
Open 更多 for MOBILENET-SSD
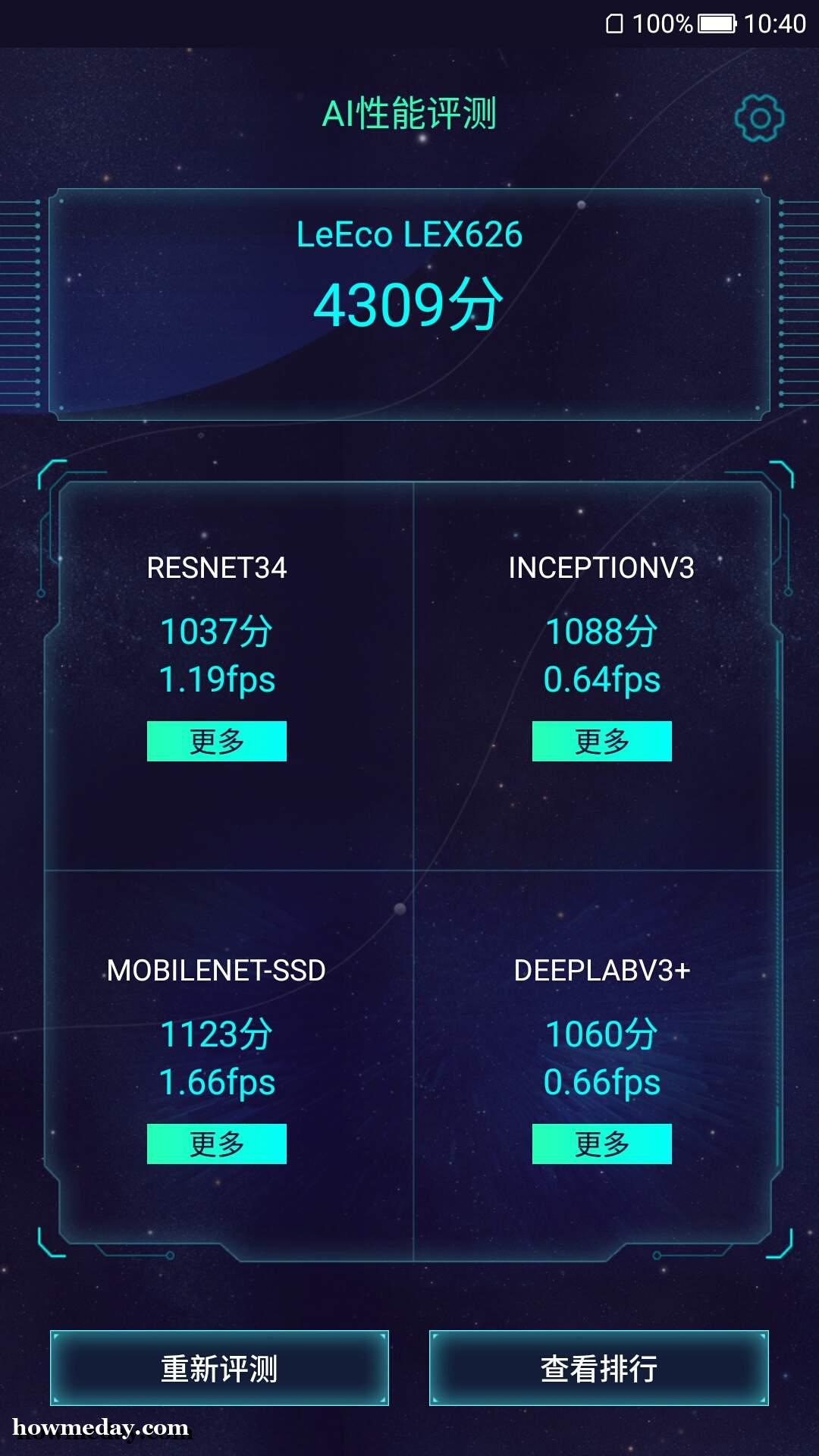217,1144
